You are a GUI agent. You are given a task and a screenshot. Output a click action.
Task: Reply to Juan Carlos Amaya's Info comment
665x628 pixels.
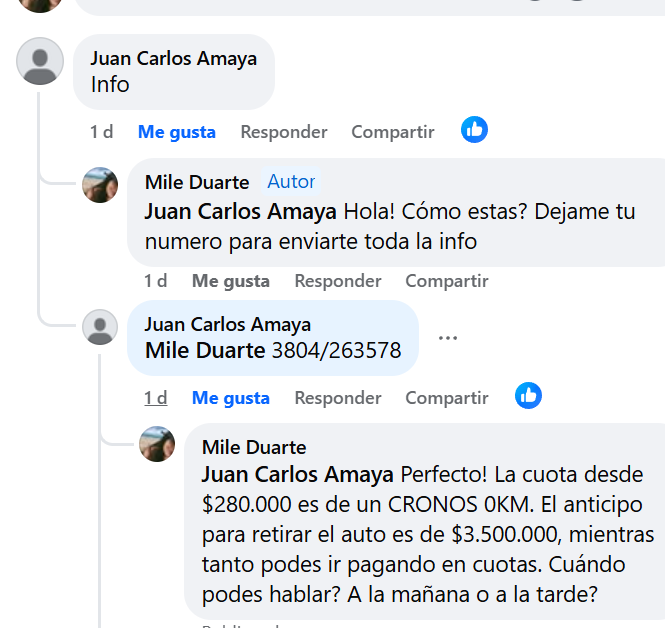[283, 132]
